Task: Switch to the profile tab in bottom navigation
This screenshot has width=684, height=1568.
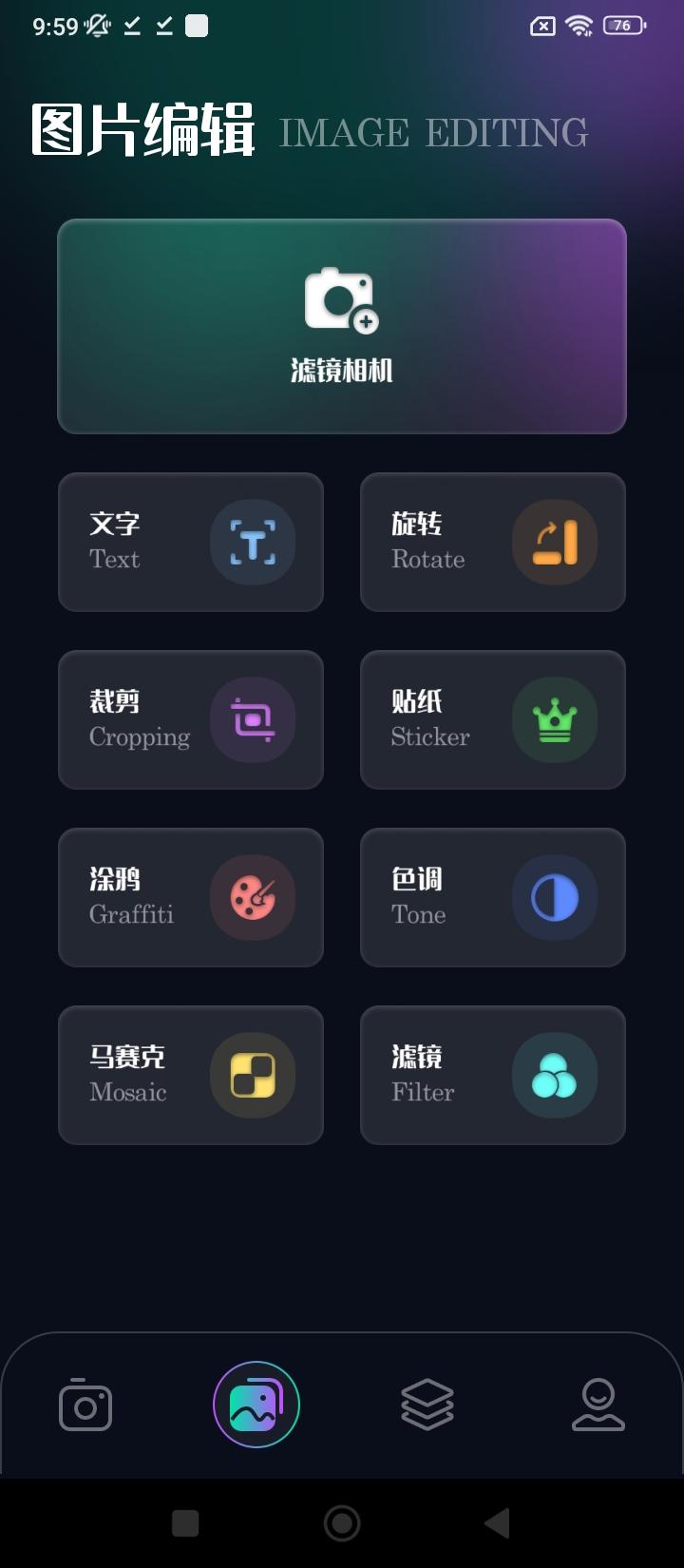Action: tap(598, 1404)
